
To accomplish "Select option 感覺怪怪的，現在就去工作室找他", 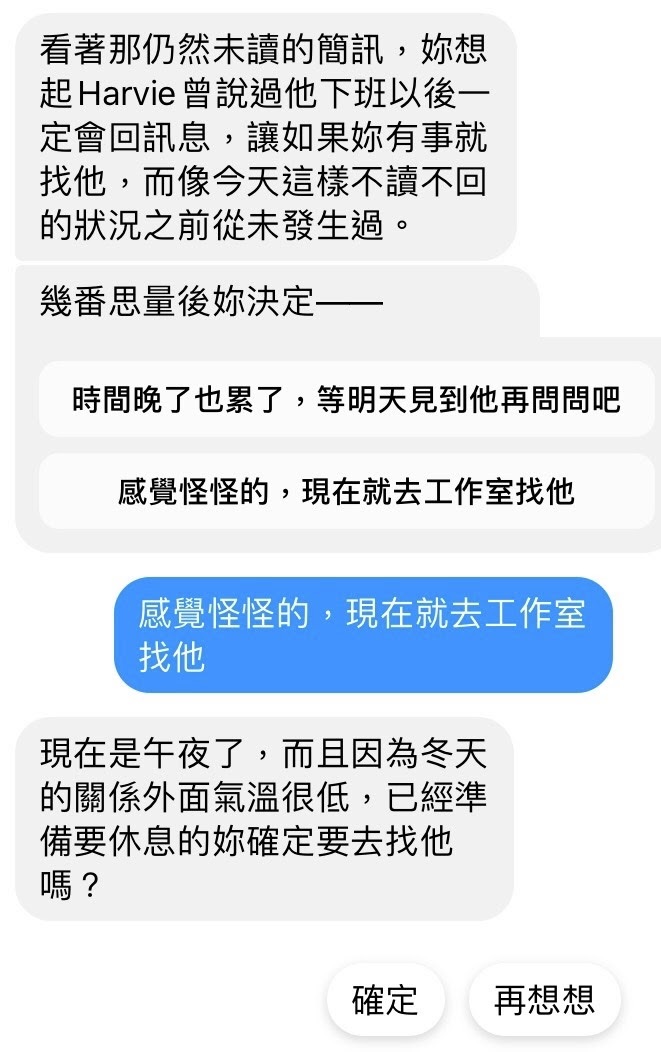I will tap(346, 491).
